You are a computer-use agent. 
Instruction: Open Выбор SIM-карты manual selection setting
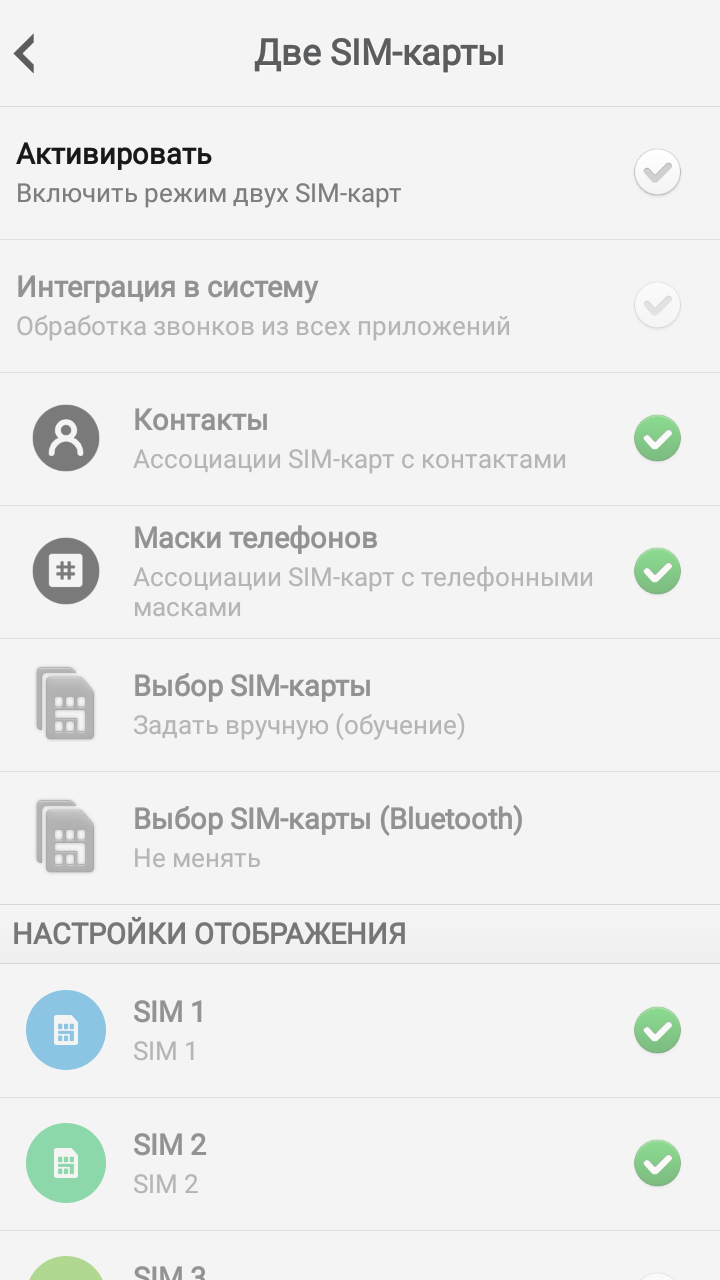(x=360, y=705)
